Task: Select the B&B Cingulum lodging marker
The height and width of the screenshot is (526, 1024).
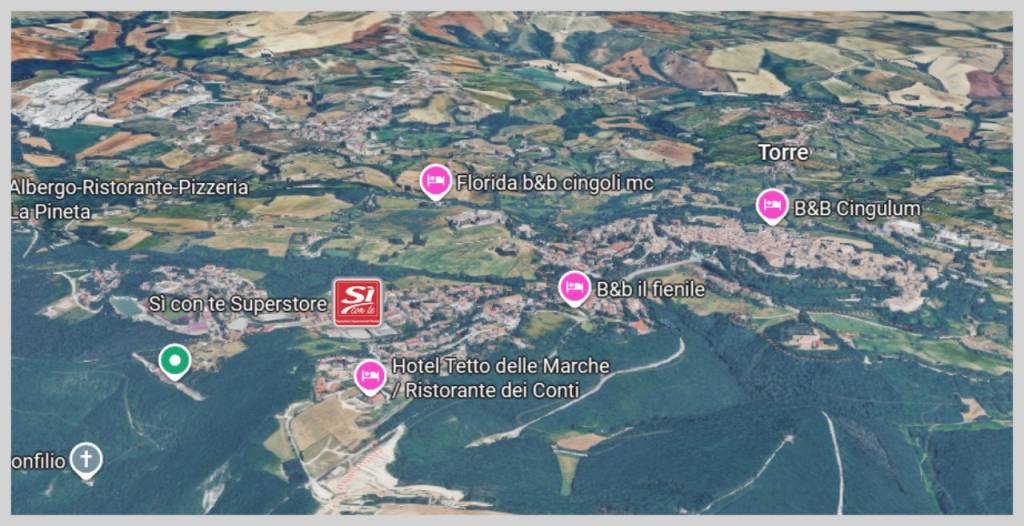Action: (771, 206)
